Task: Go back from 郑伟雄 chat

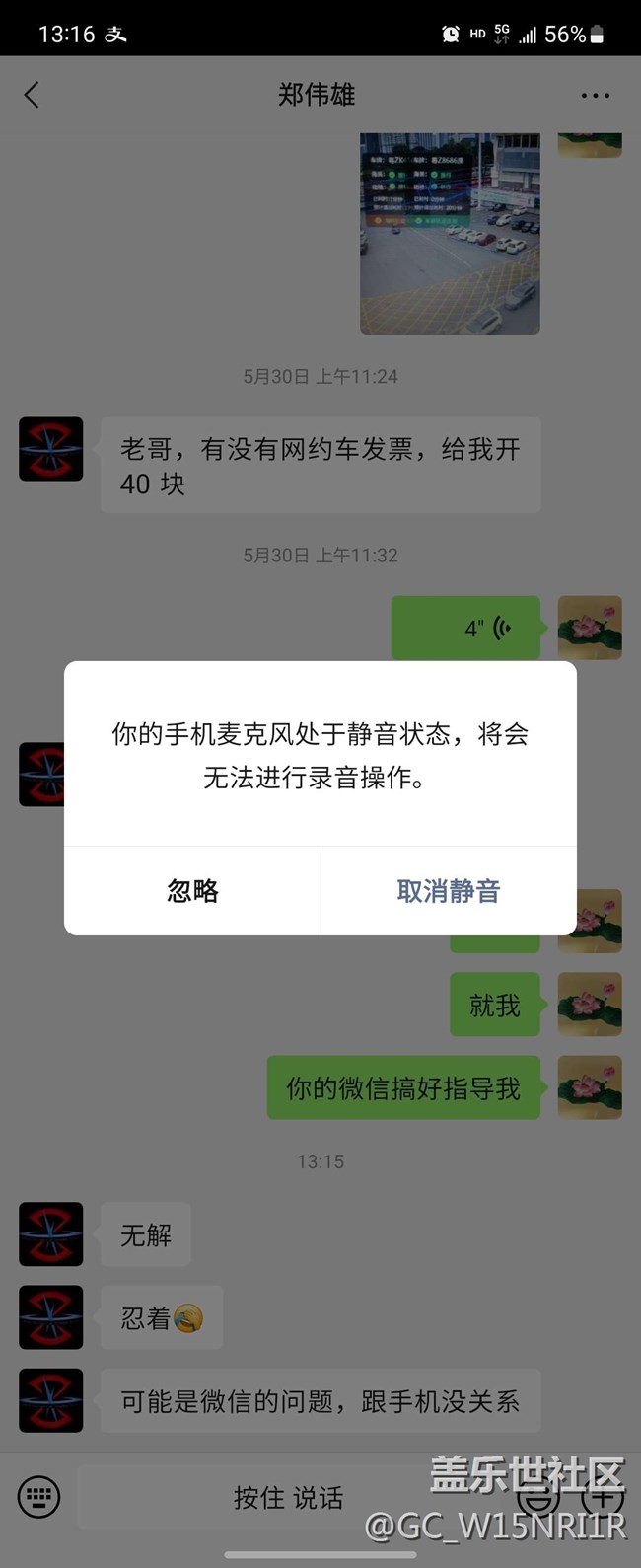Action: pos(32,95)
